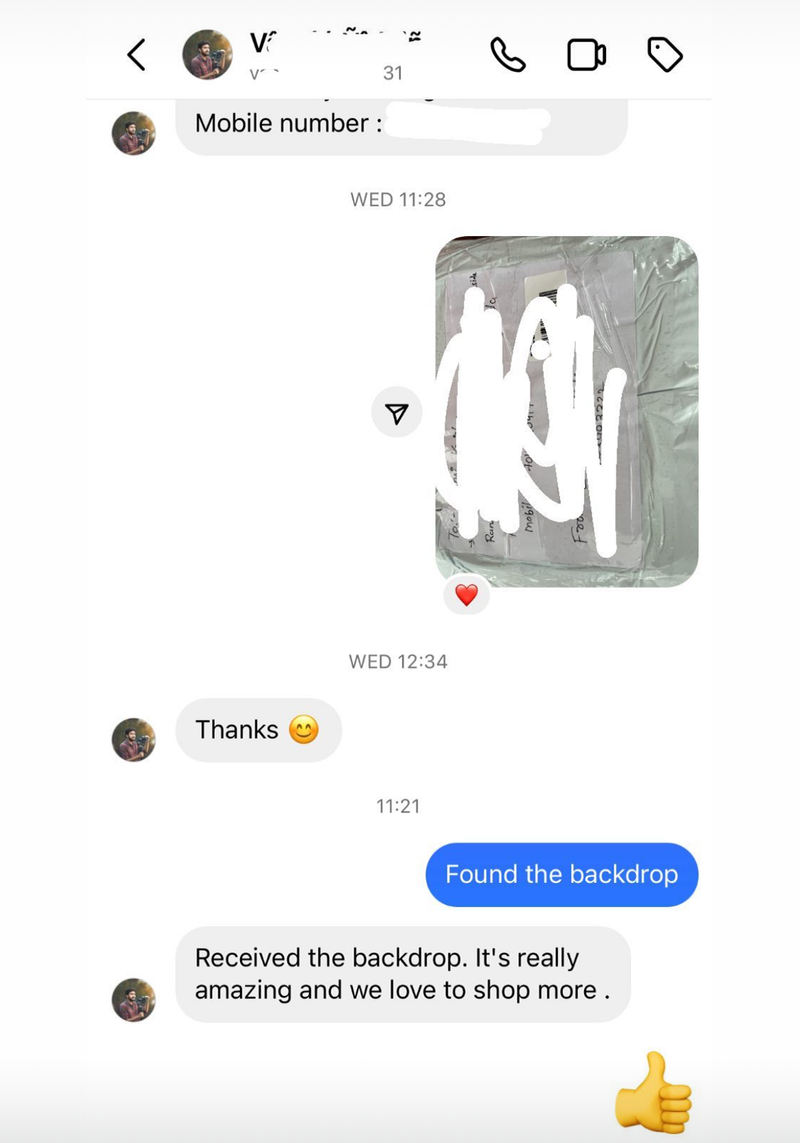Start an audio call with this contact
The height and width of the screenshot is (1143, 800).
tap(508, 55)
